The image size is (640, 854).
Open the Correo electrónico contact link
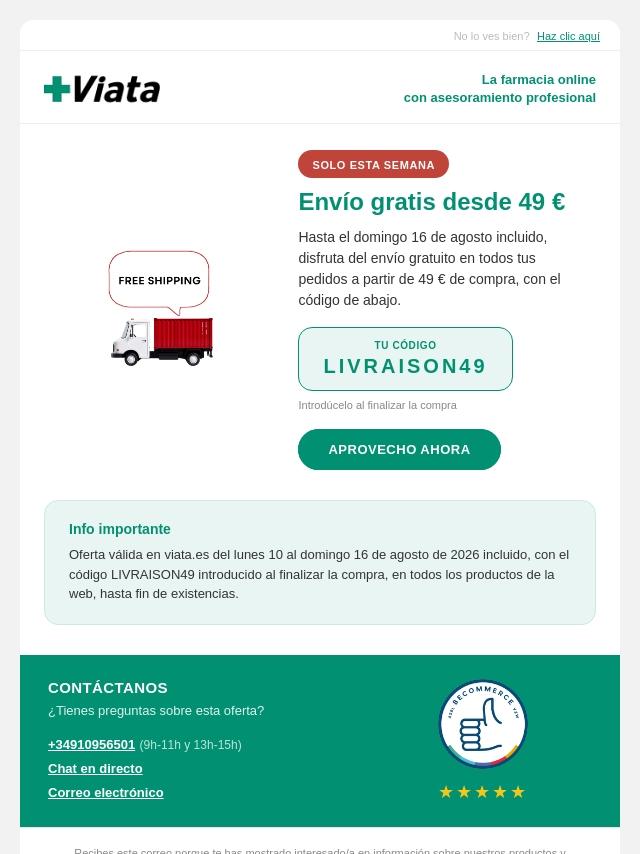(x=106, y=792)
